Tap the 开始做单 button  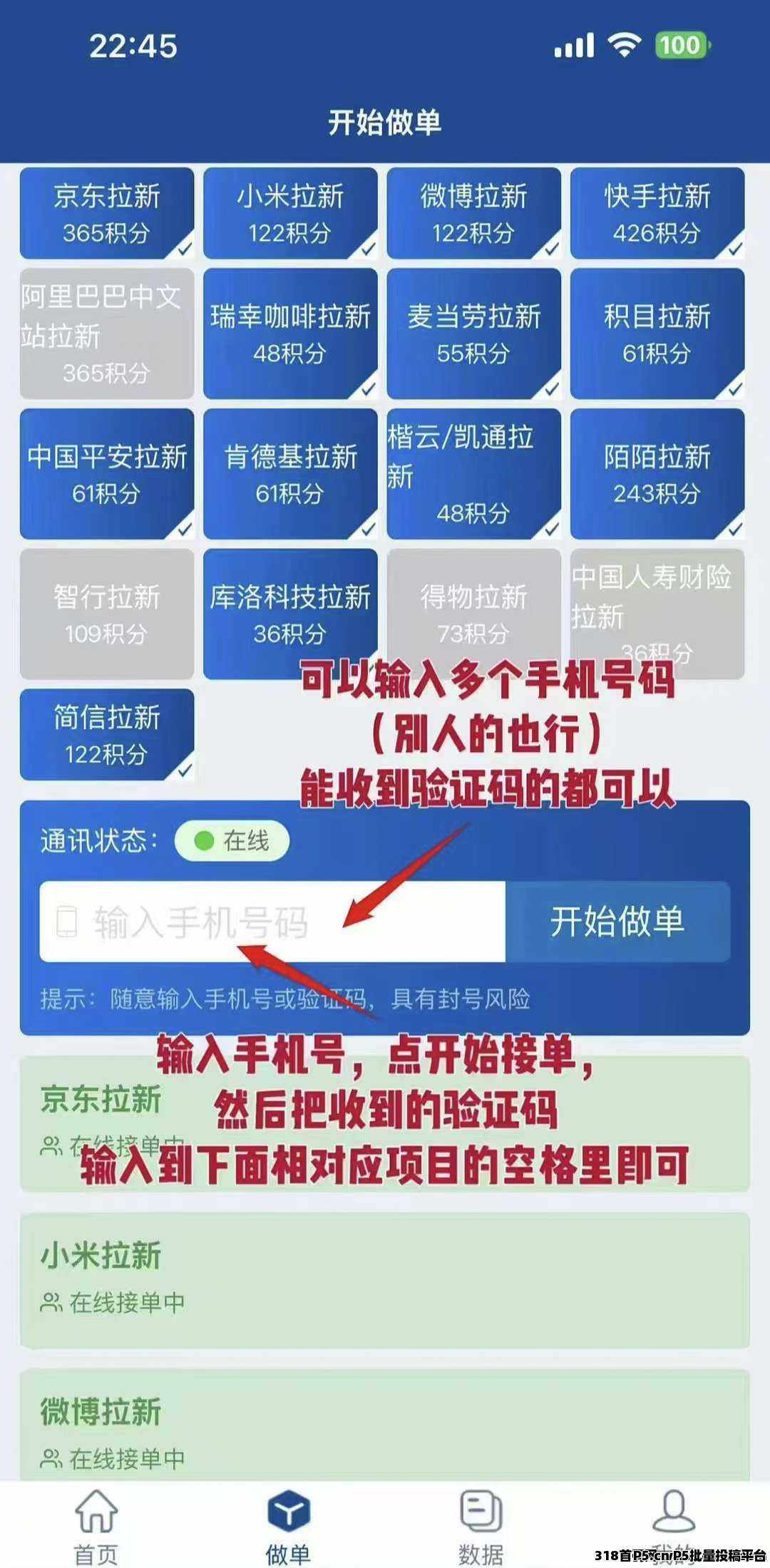pyautogui.click(x=617, y=922)
